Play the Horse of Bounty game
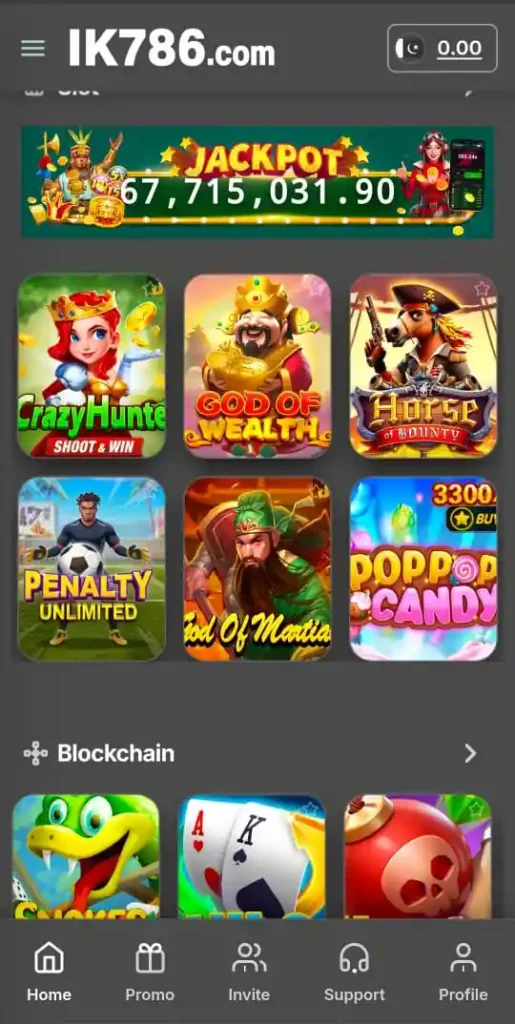Screen dimensions: 515x1024 click(423, 366)
